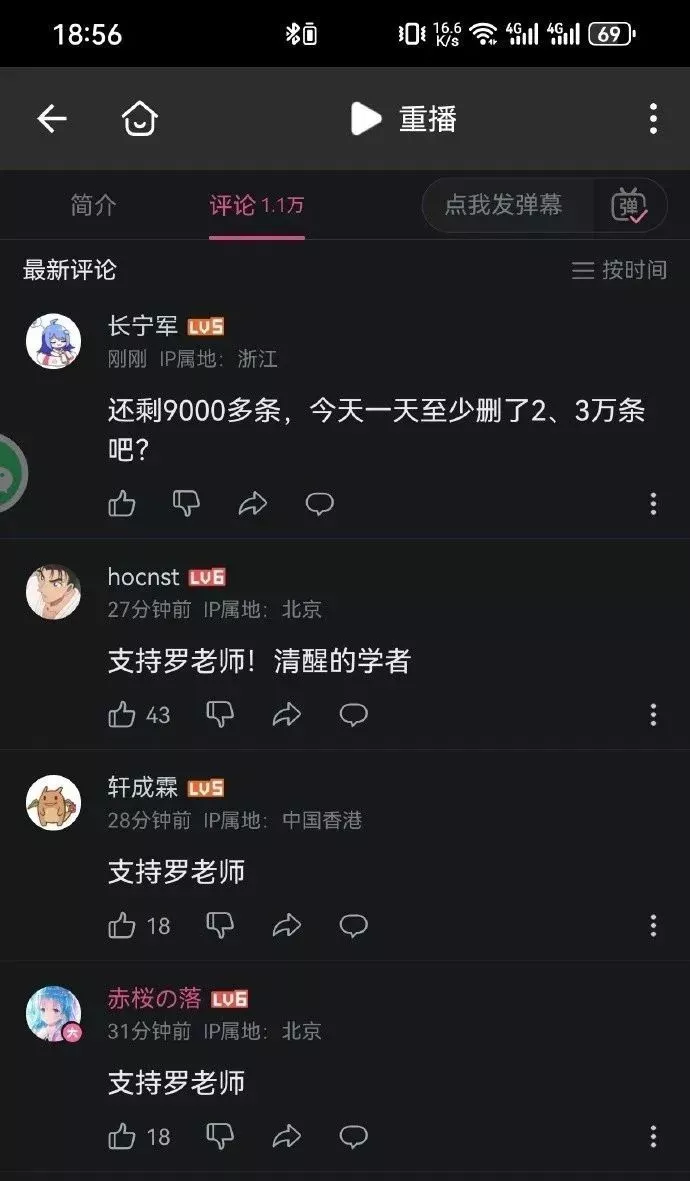The width and height of the screenshot is (690, 1181).
Task: Toggle the 弹 danmaku switch icon
Action: point(630,205)
